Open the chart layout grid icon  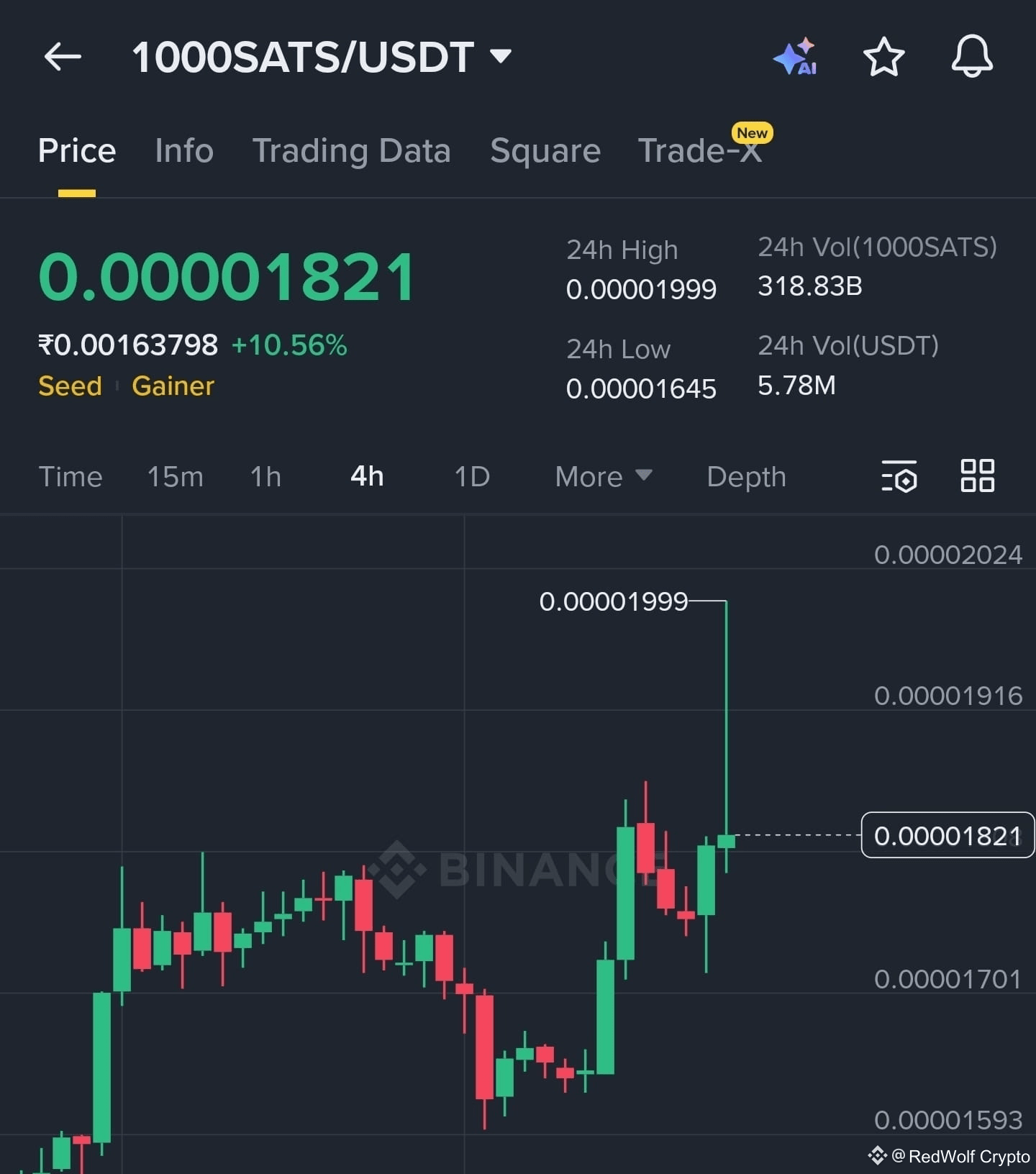(977, 476)
